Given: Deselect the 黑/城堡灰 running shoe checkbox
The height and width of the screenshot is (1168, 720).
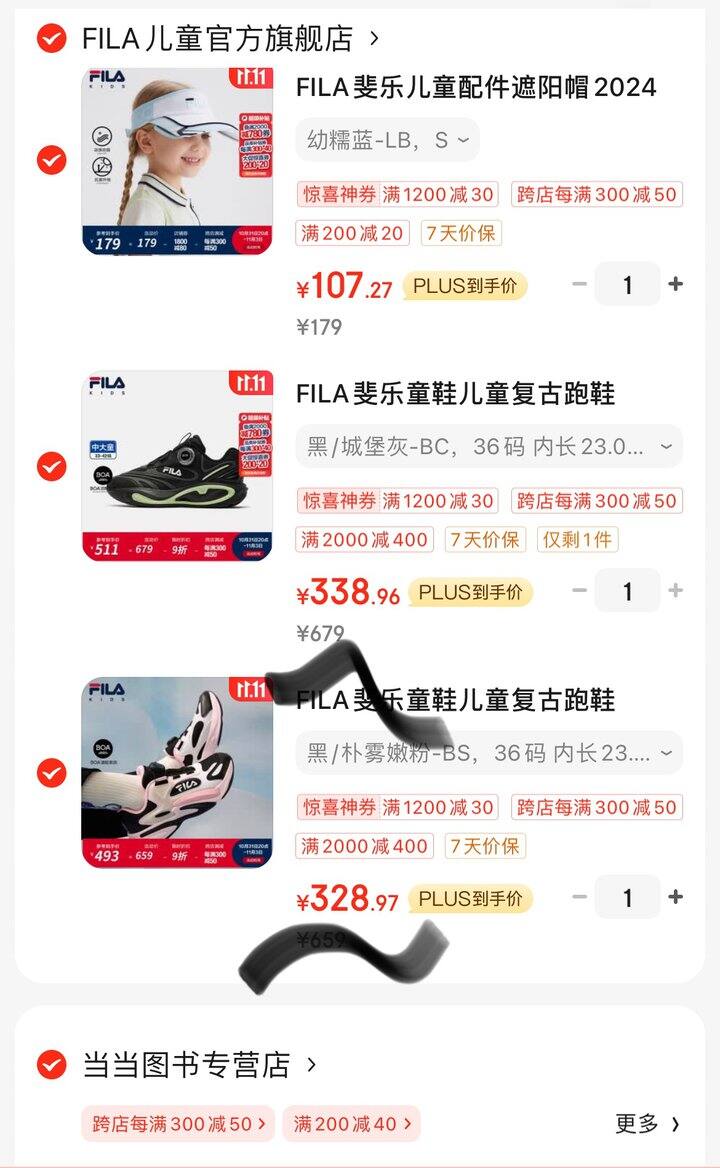Looking at the screenshot, I should tap(51, 466).
